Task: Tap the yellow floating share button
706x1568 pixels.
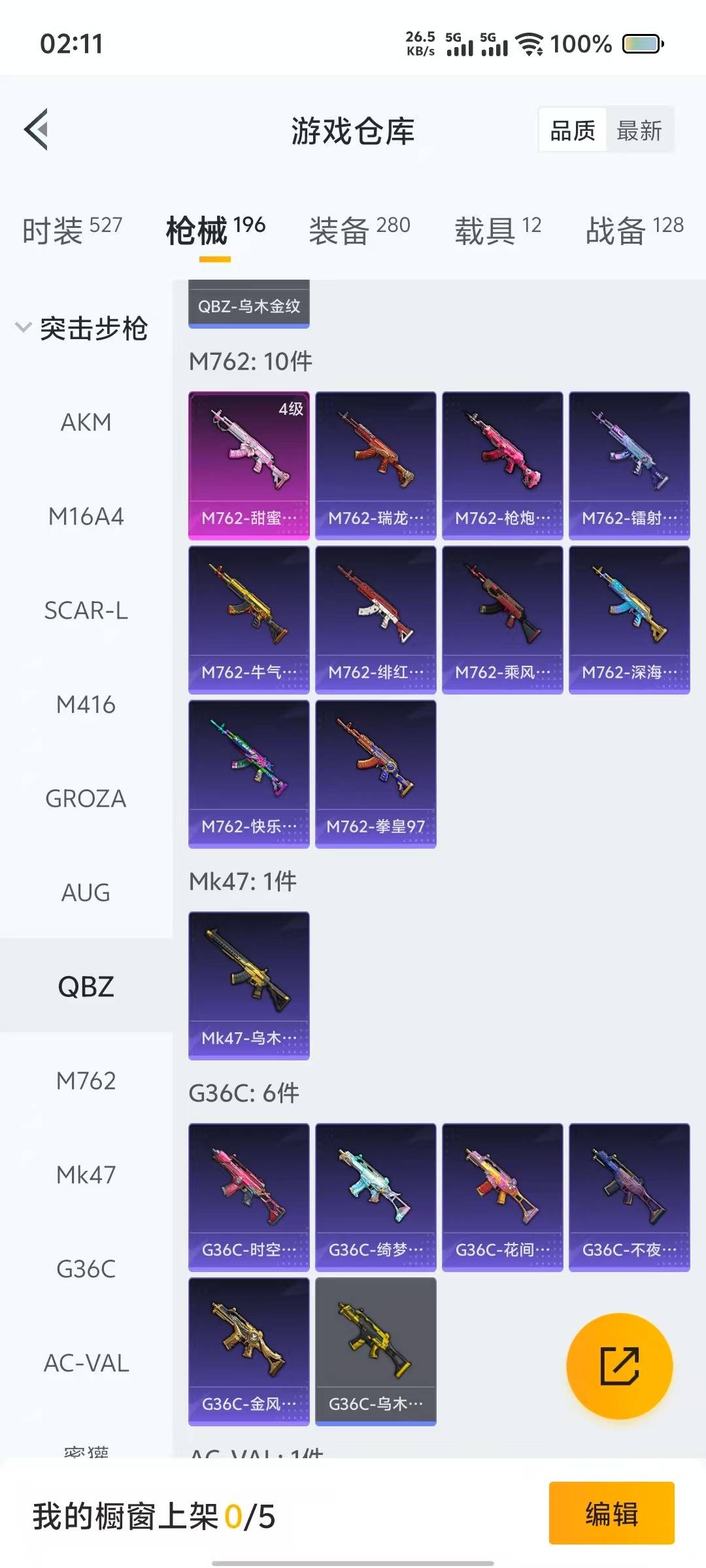Action: coord(619,1366)
